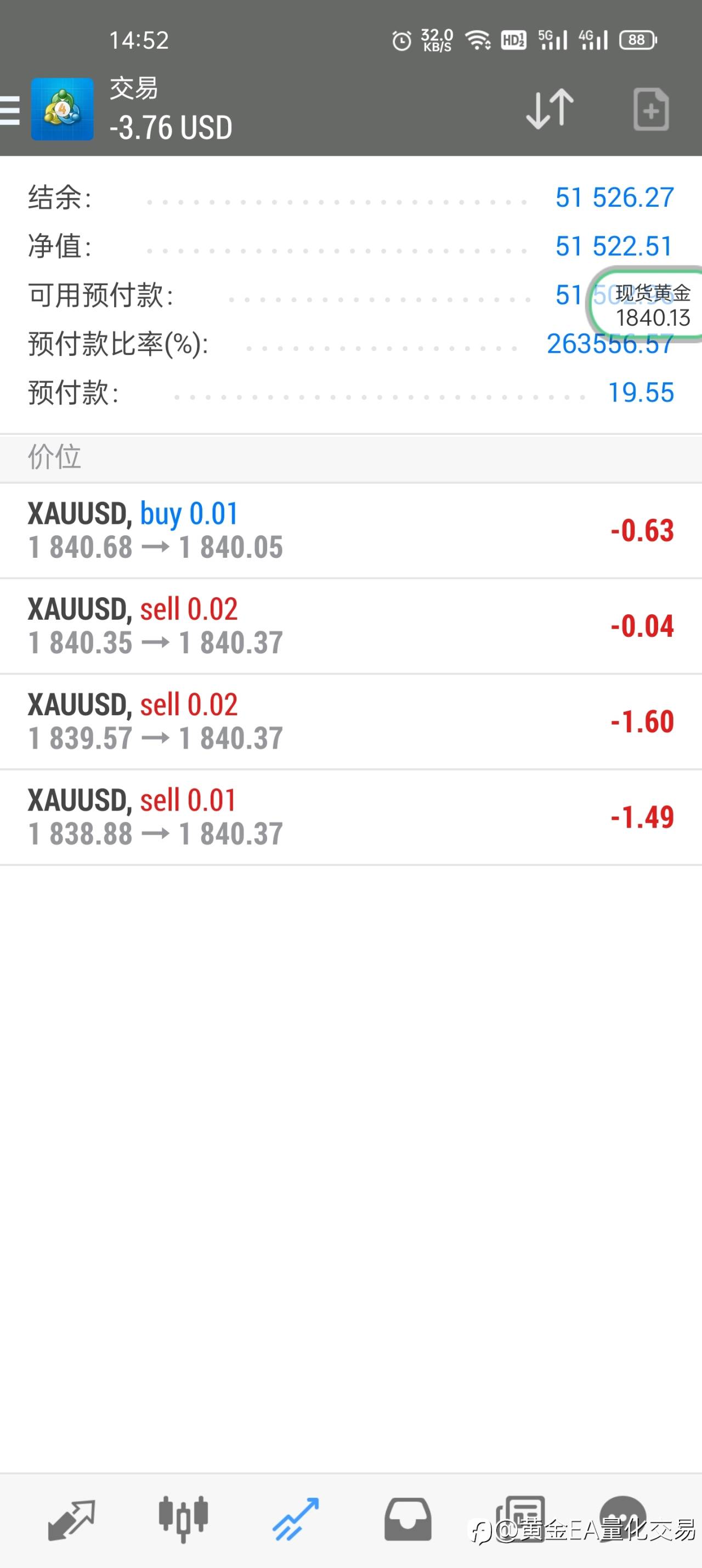
Task: Switch to the Quotes tab
Action: (x=71, y=1520)
